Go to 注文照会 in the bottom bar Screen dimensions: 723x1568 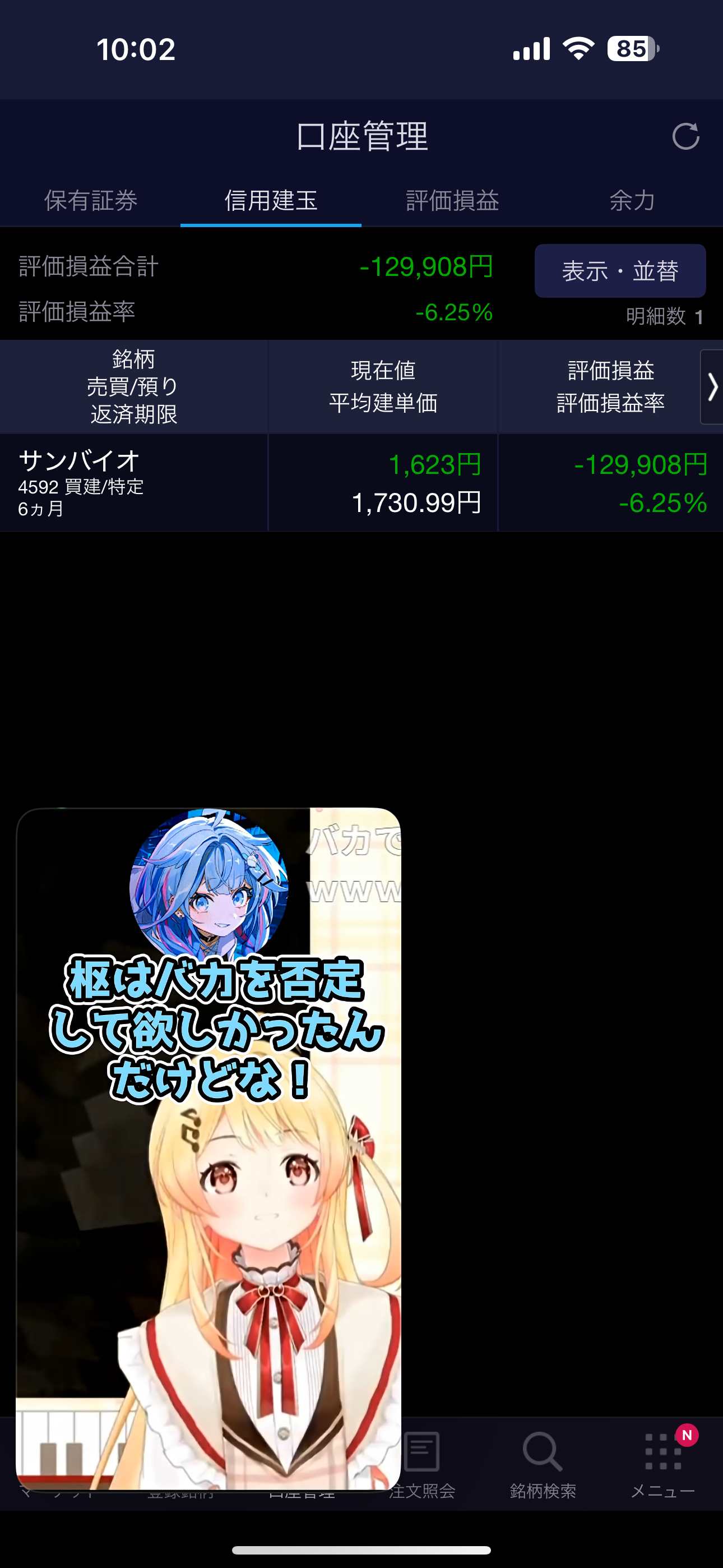click(x=423, y=1464)
